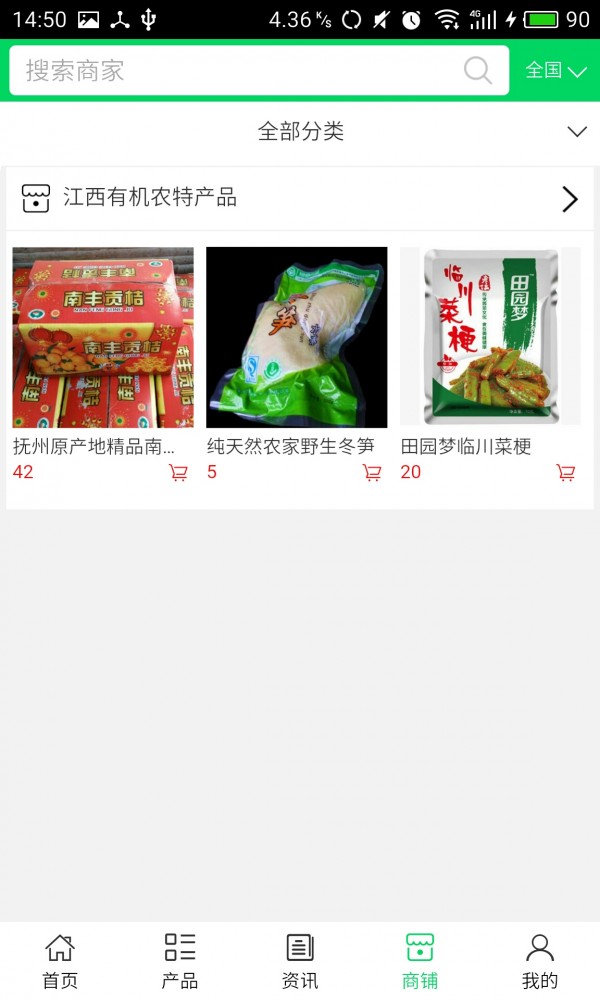Open the 纯天然农家野生冬笋 product

(296, 337)
